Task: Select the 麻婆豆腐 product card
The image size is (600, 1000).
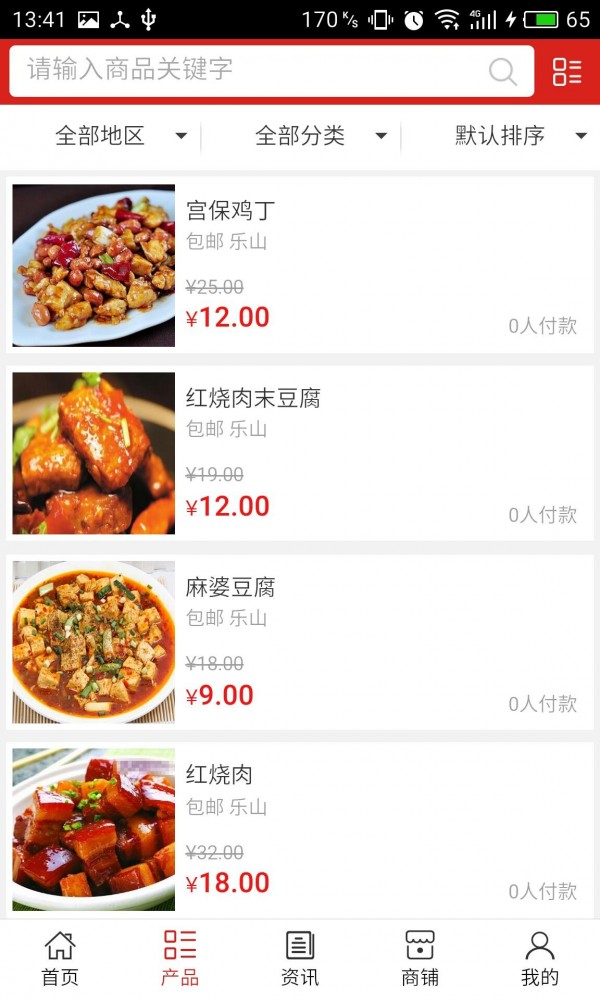Action: (x=300, y=642)
